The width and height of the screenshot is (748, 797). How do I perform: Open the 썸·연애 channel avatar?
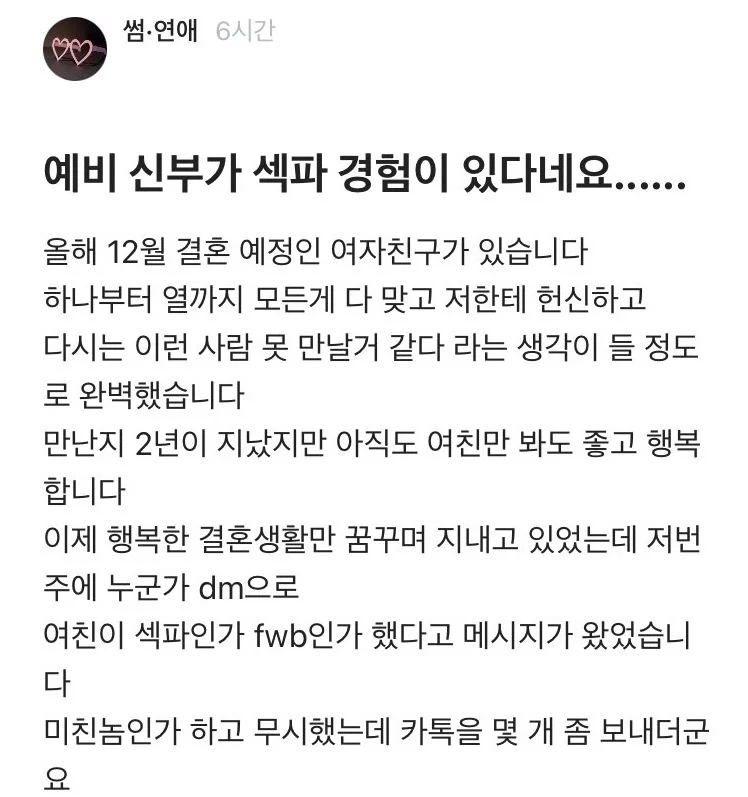pos(74,49)
